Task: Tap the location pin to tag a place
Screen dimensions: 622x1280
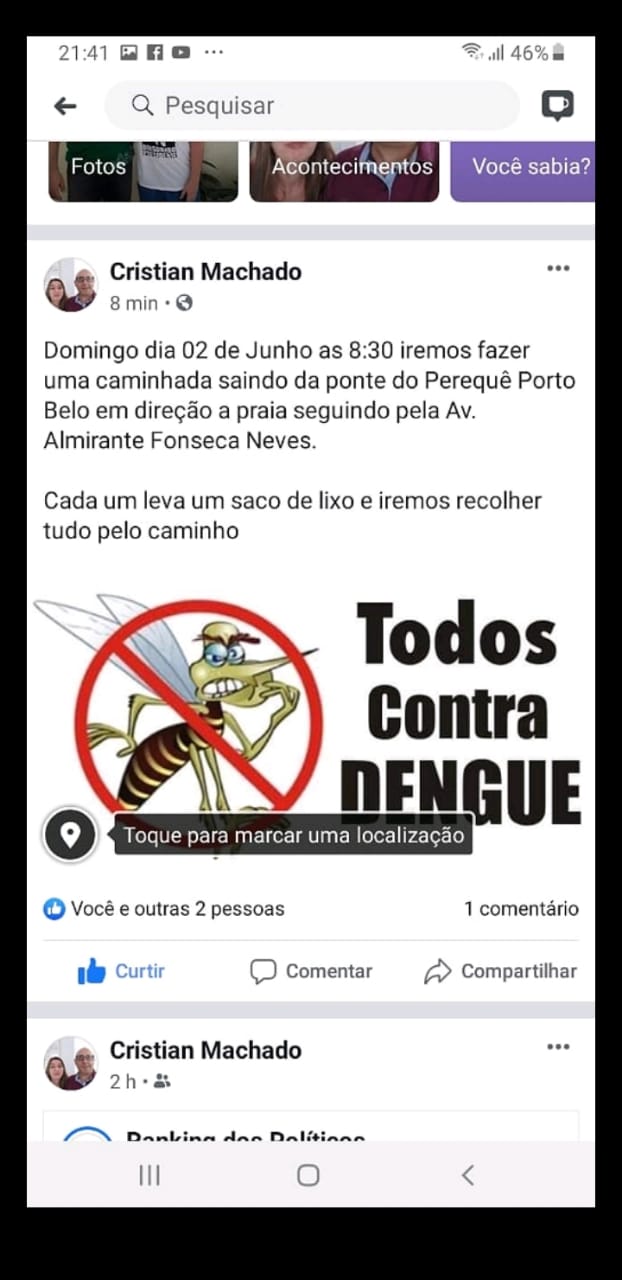Action: click(x=69, y=834)
